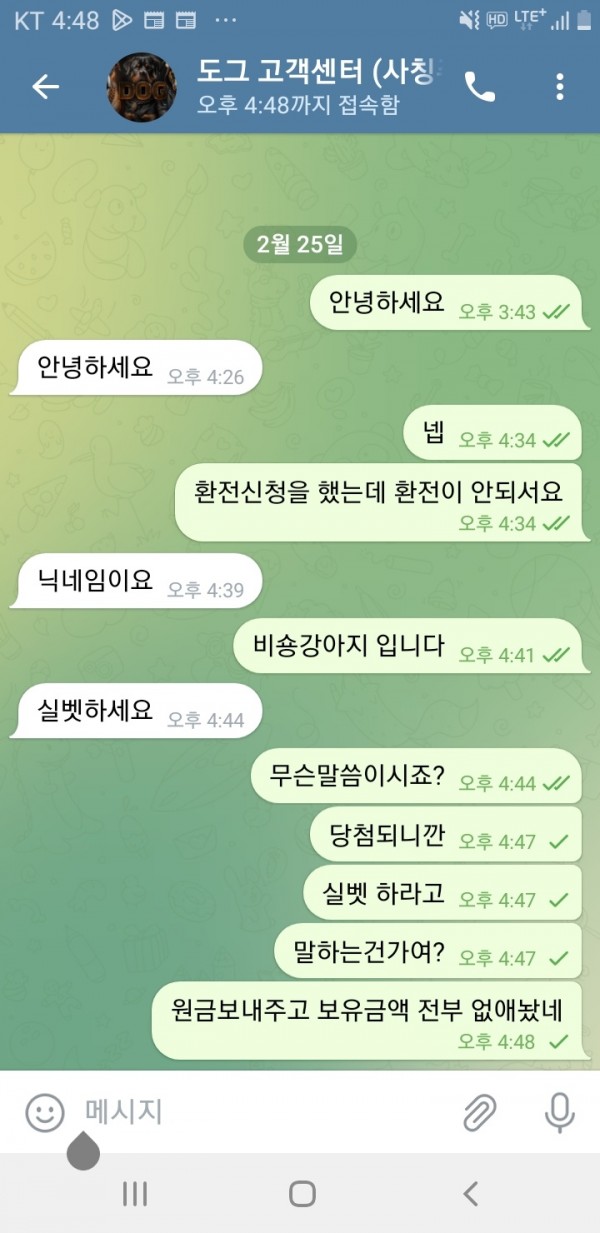Go back to the chat list
Viewport: 600px width, 1233px height.
(x=45, y=87)
